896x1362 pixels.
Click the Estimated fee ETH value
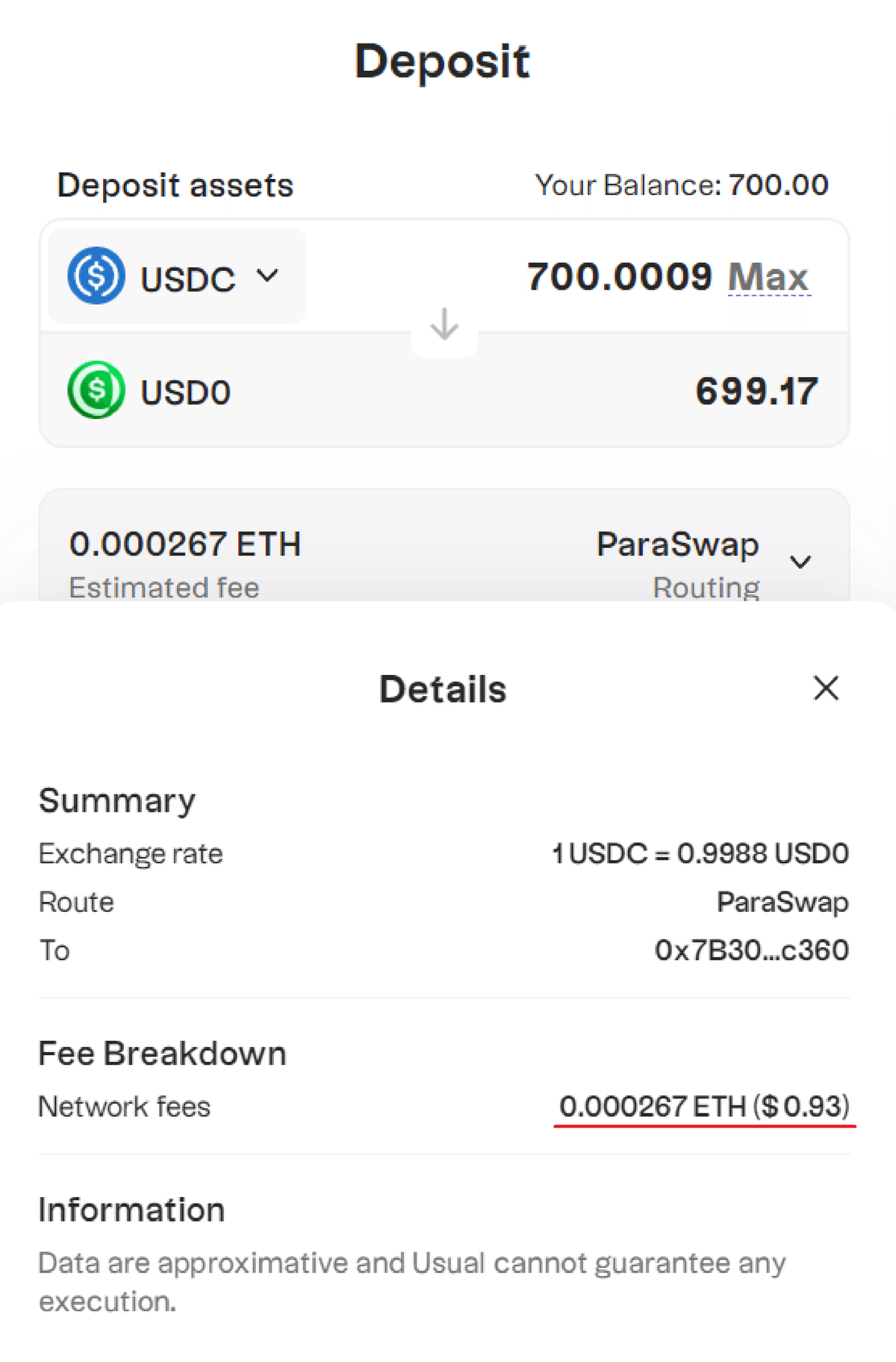(185, 545)
